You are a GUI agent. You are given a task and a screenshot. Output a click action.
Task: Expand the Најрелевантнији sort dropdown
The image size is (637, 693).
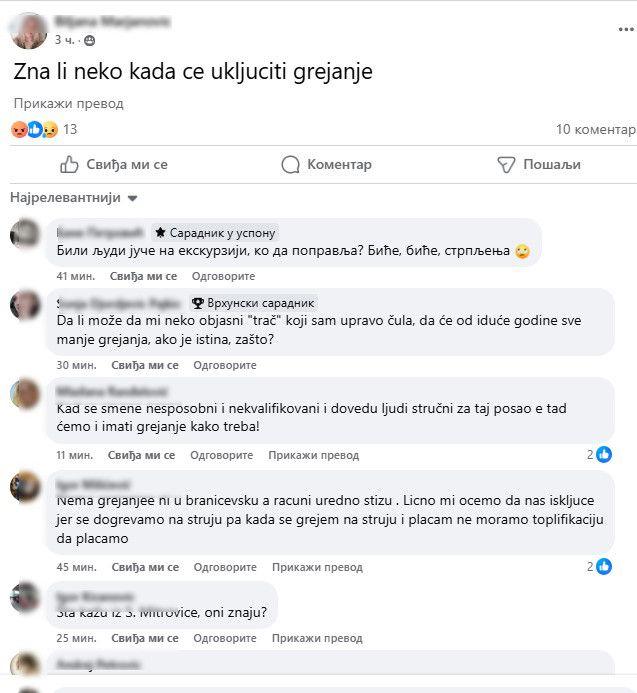coord(74,198)
